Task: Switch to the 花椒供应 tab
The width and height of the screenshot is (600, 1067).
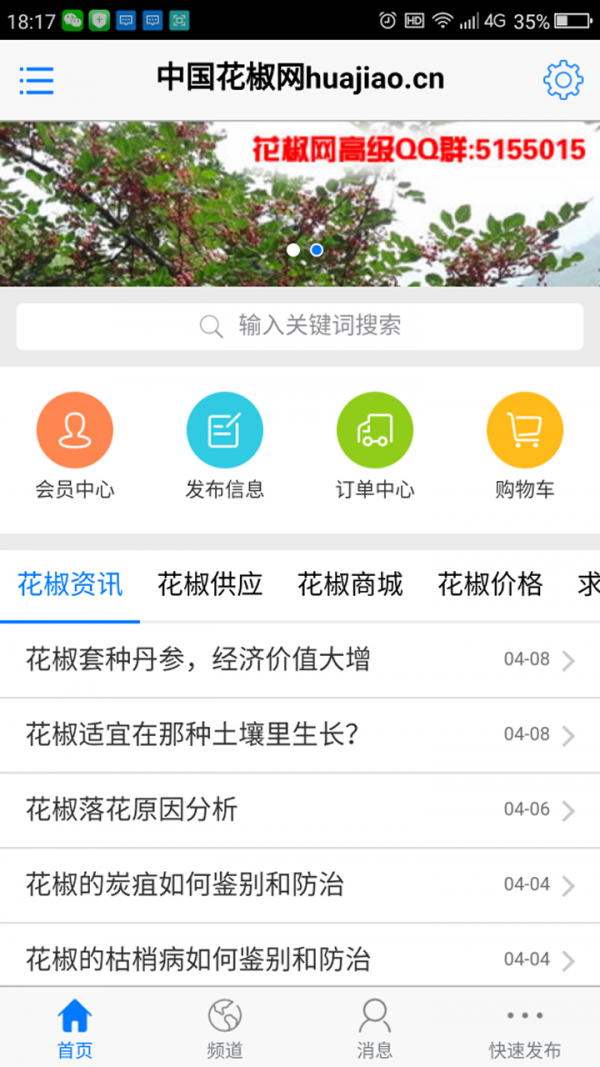Action: point(210,585)
